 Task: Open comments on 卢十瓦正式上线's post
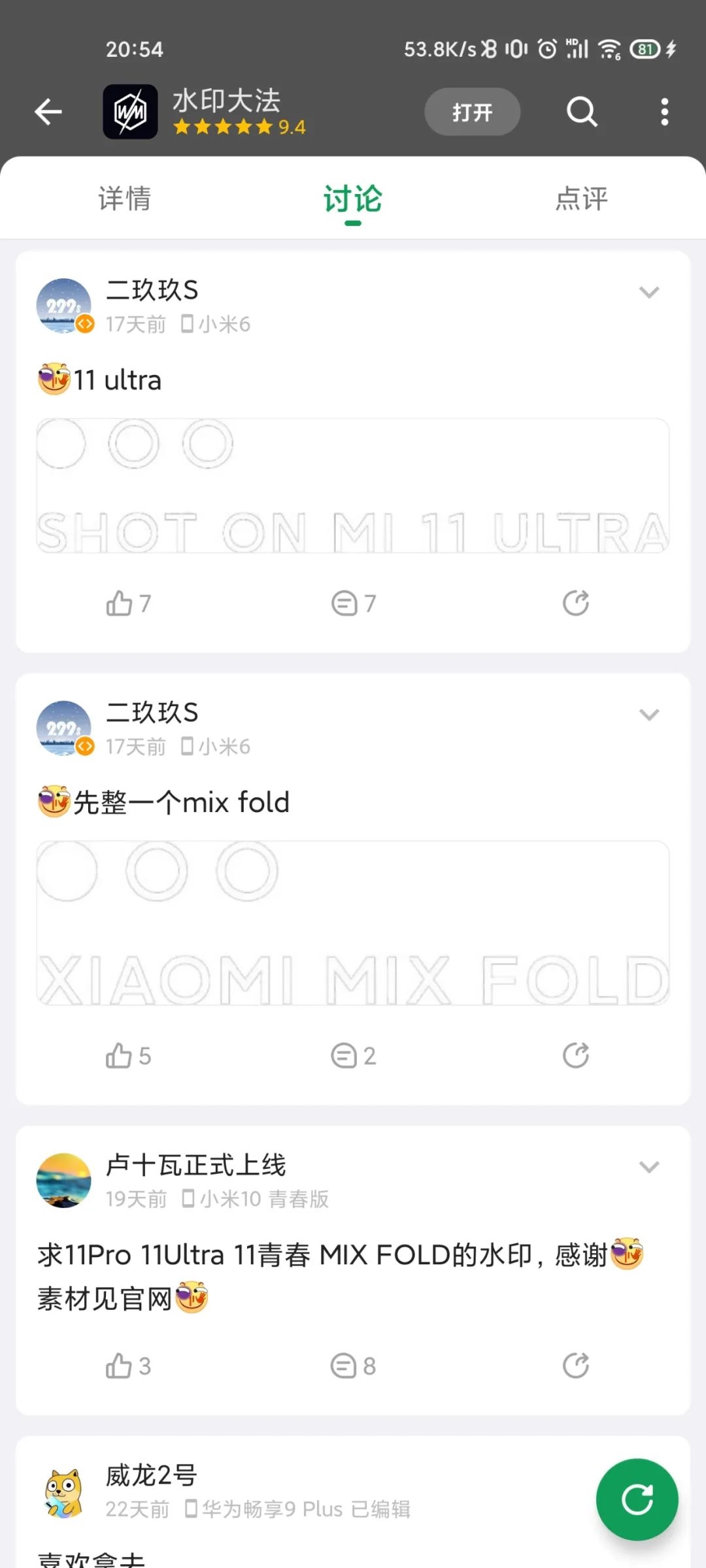(353, 1365)
